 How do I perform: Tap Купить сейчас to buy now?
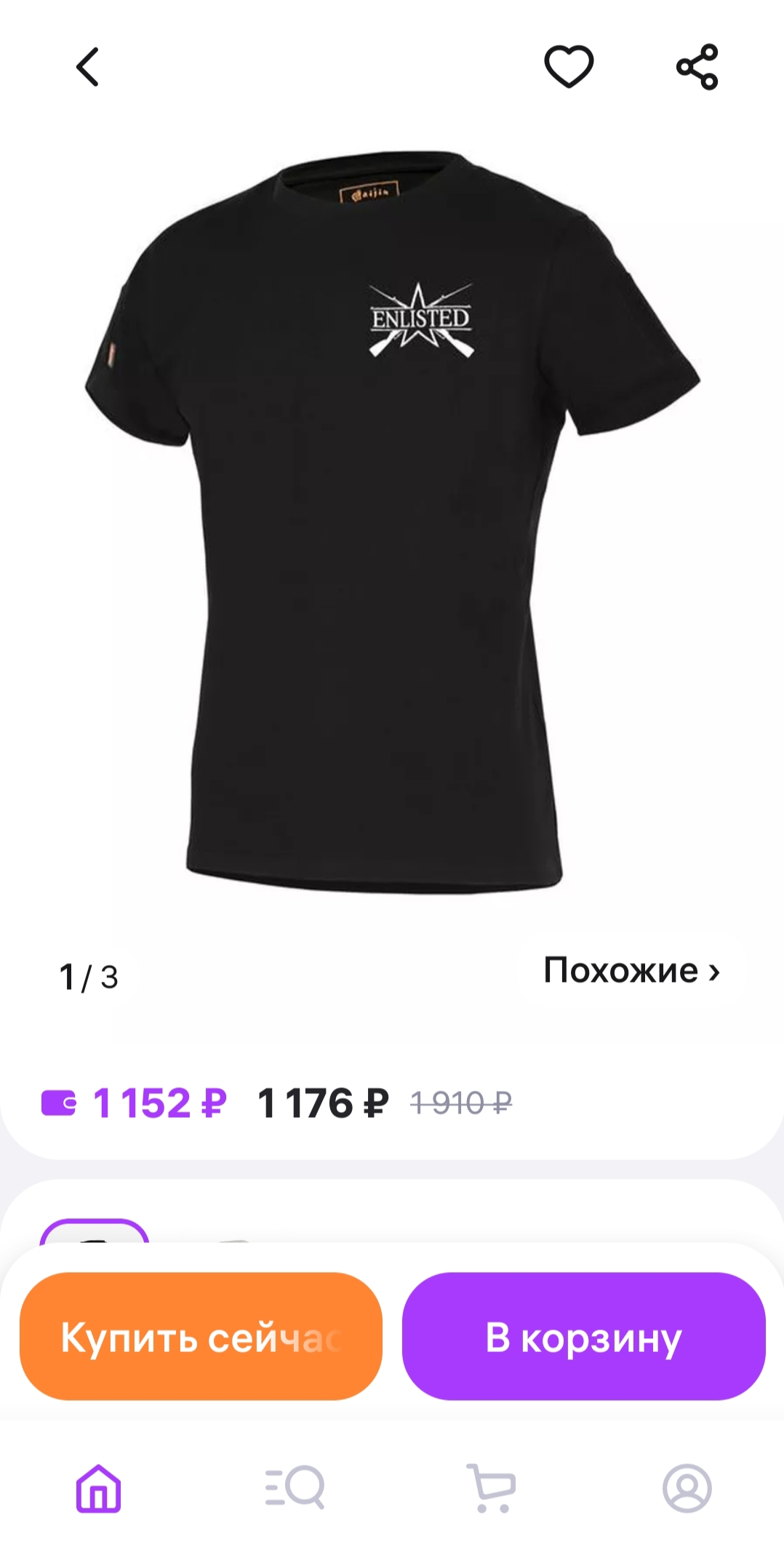click(x=201, y=1337)
